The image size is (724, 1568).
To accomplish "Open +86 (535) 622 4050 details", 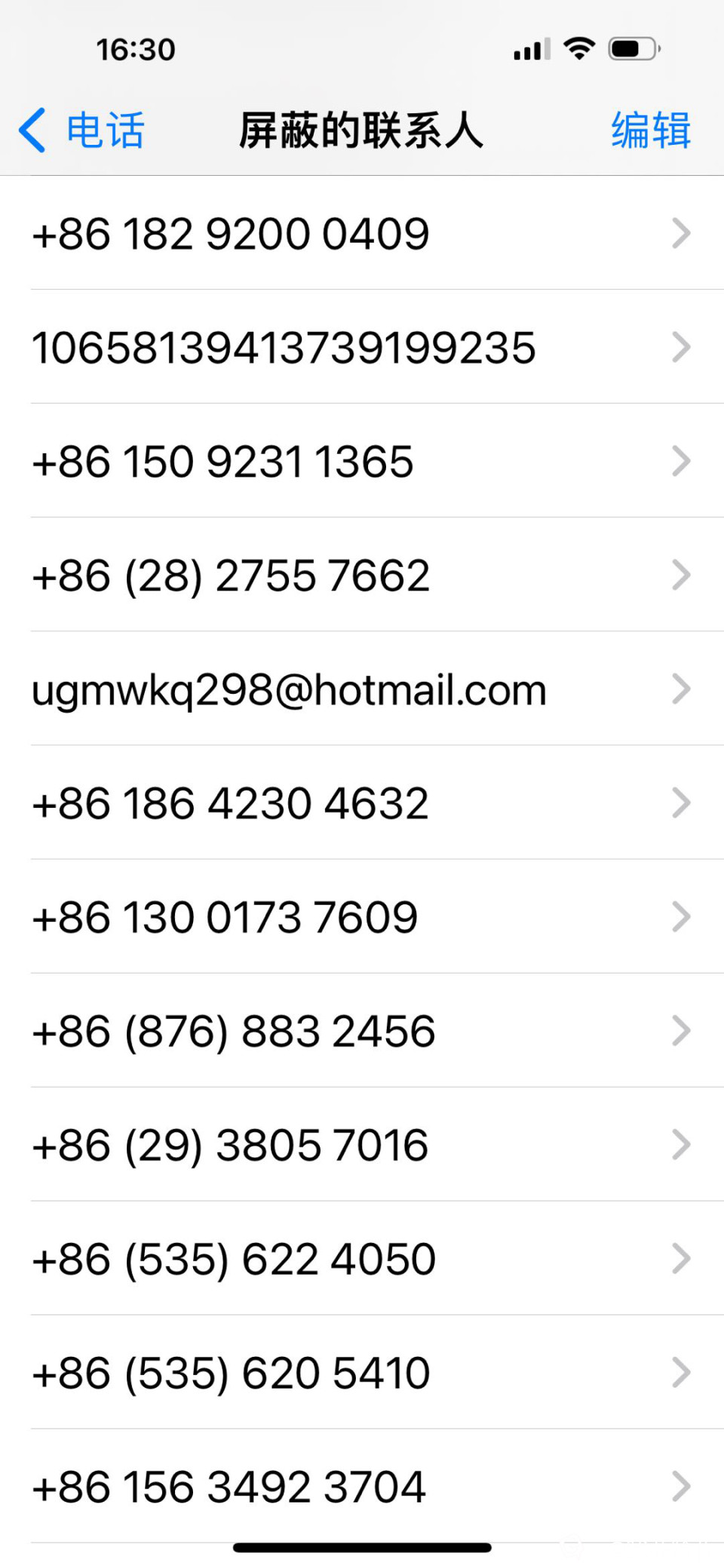I will pos(362,1258).
